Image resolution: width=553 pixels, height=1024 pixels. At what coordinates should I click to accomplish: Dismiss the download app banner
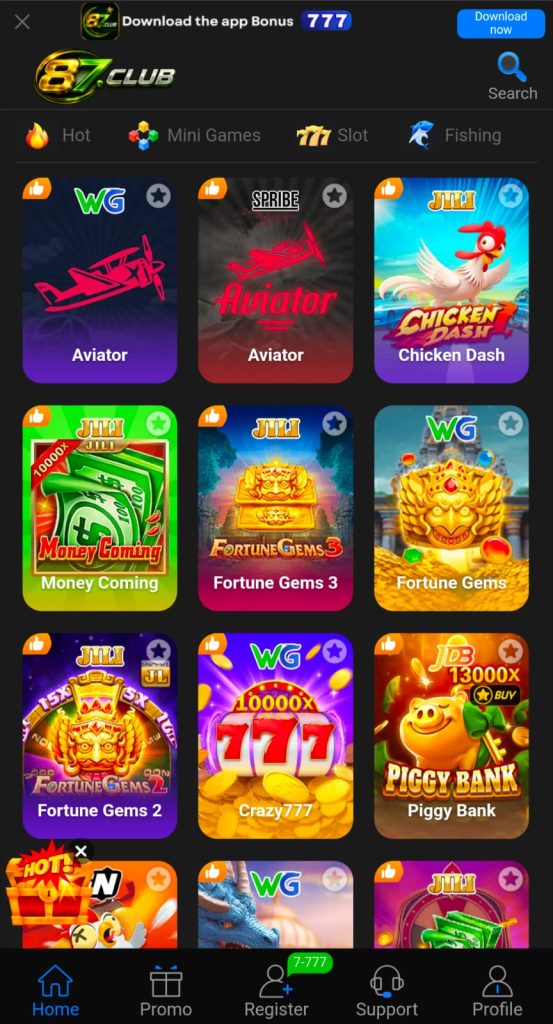coord(22,22)
